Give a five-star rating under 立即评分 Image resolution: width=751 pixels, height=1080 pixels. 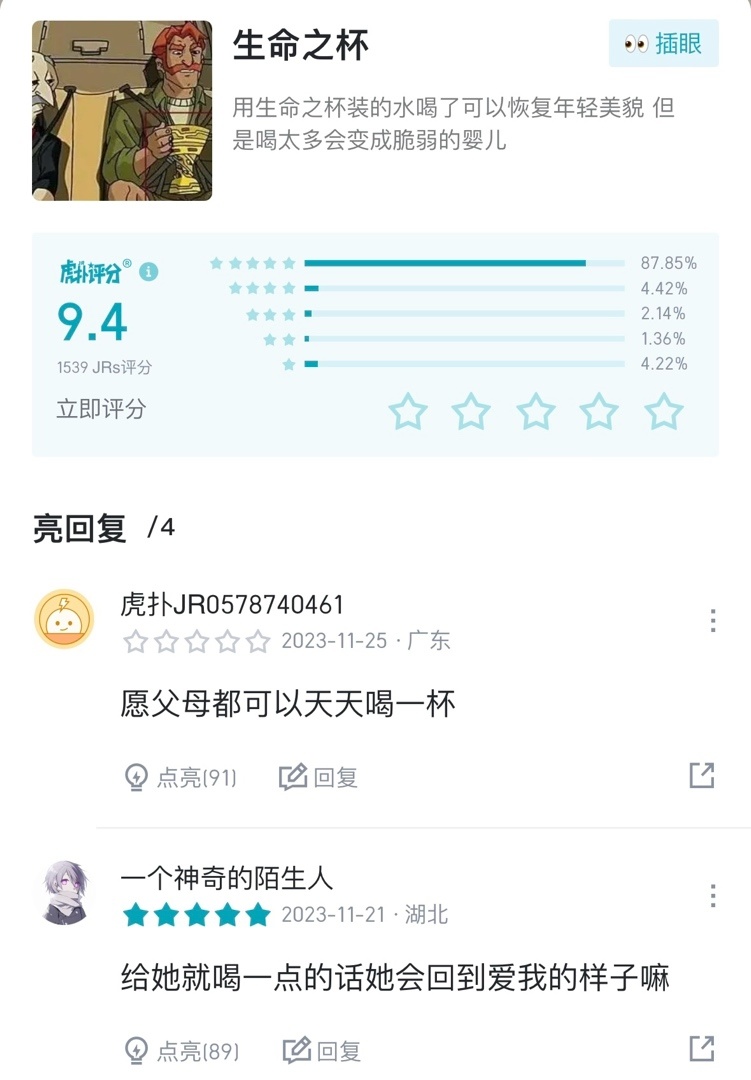[664, 411]
